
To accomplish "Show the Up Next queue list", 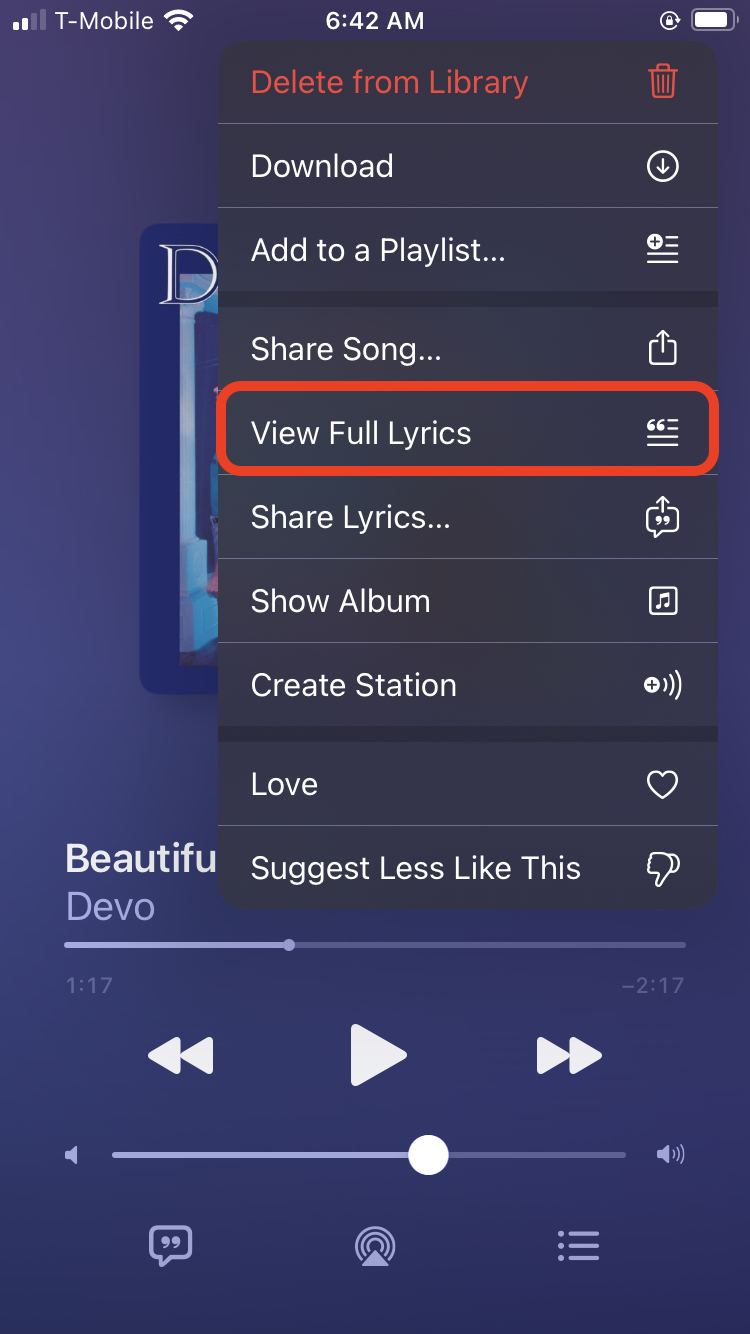I will [x=578, y=1246].
